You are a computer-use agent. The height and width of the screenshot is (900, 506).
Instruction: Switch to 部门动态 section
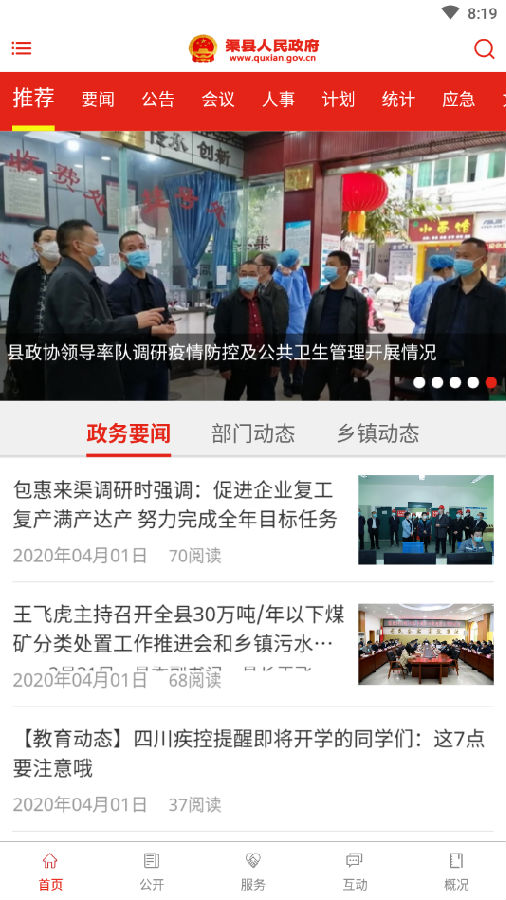click(253, 433)
